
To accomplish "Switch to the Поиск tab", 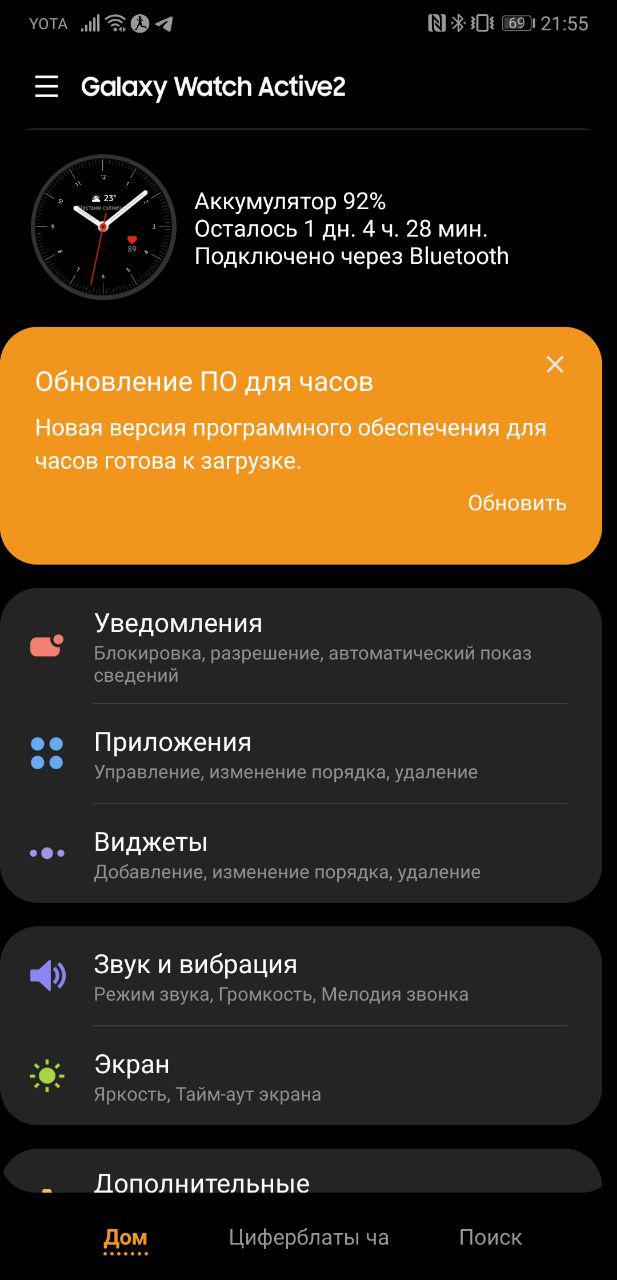I will [x=490, y=1237].
